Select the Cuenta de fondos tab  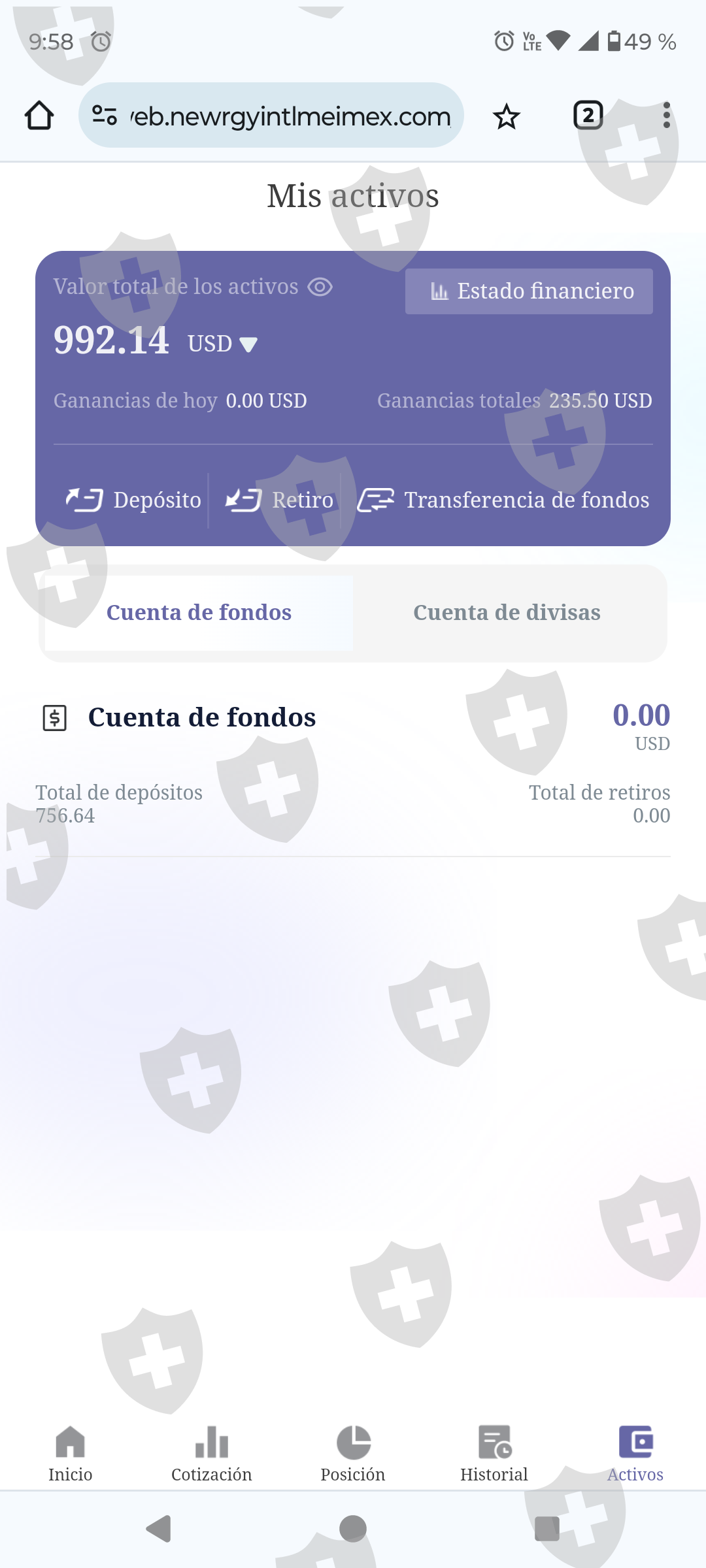(x=199, y=613)
